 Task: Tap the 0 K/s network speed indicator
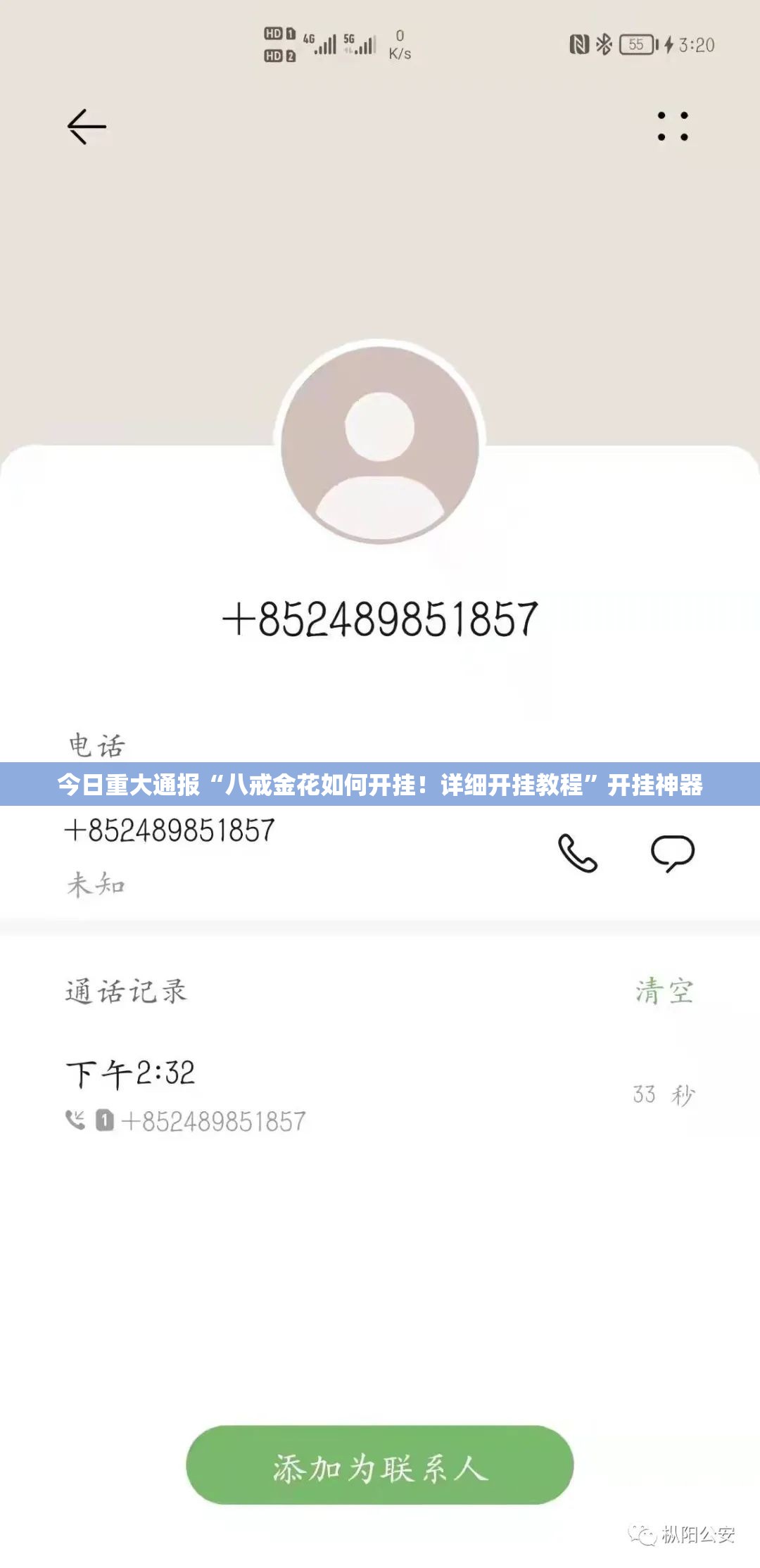(x=398, y=44)
